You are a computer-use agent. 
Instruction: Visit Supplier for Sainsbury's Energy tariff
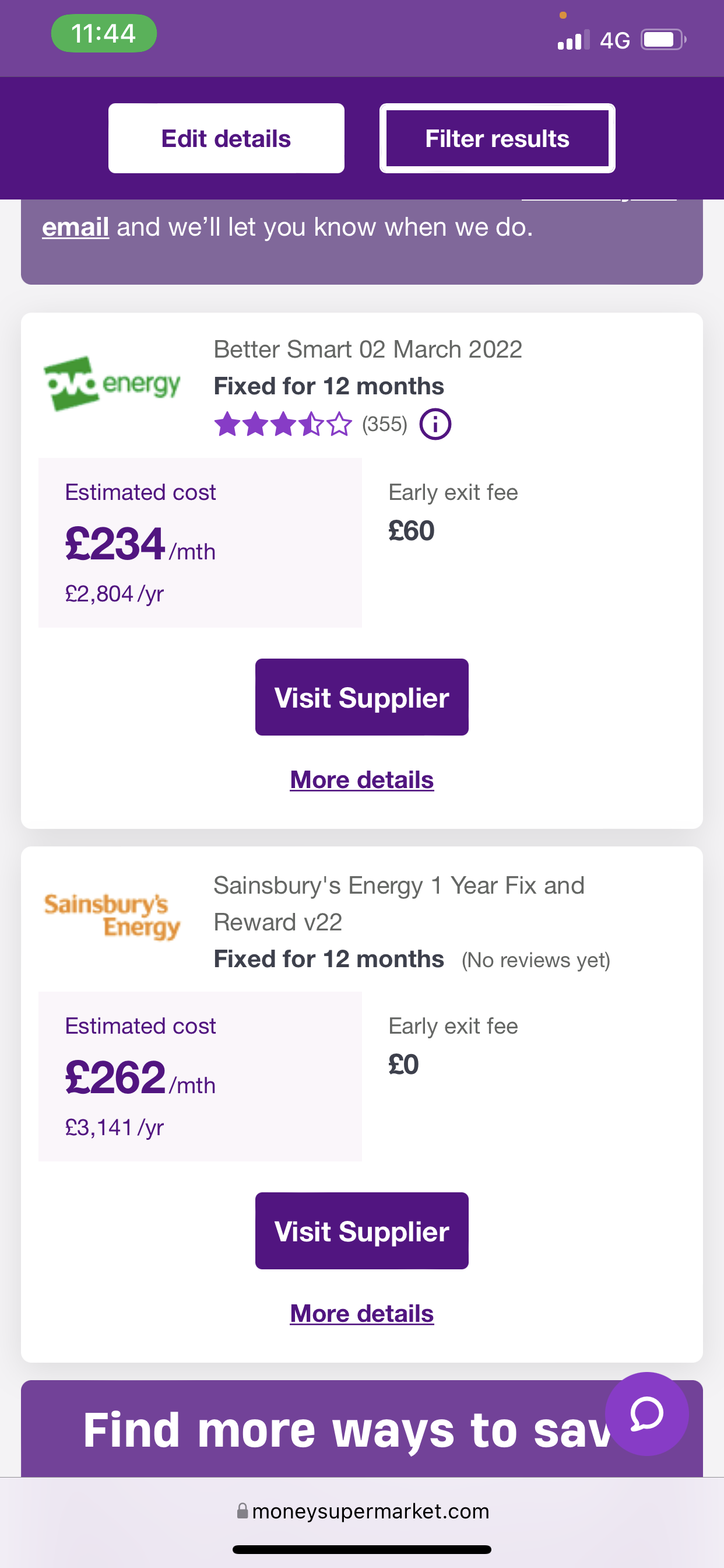[362, 1231]
